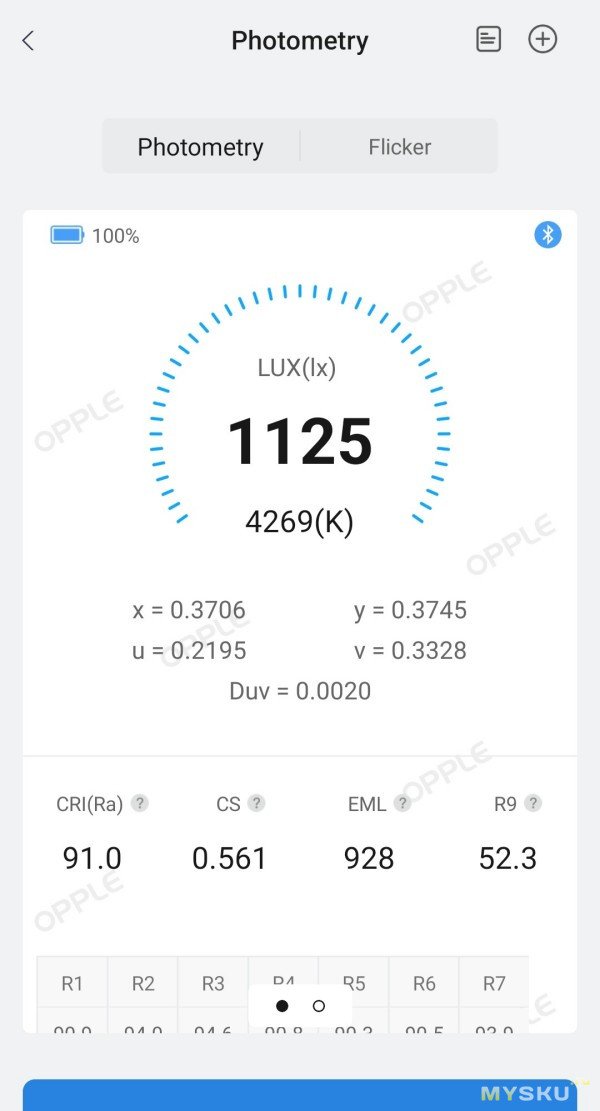Show help for EML
Image resolution: width=600 pixels, height=1111 pixels.
[402, 803]
